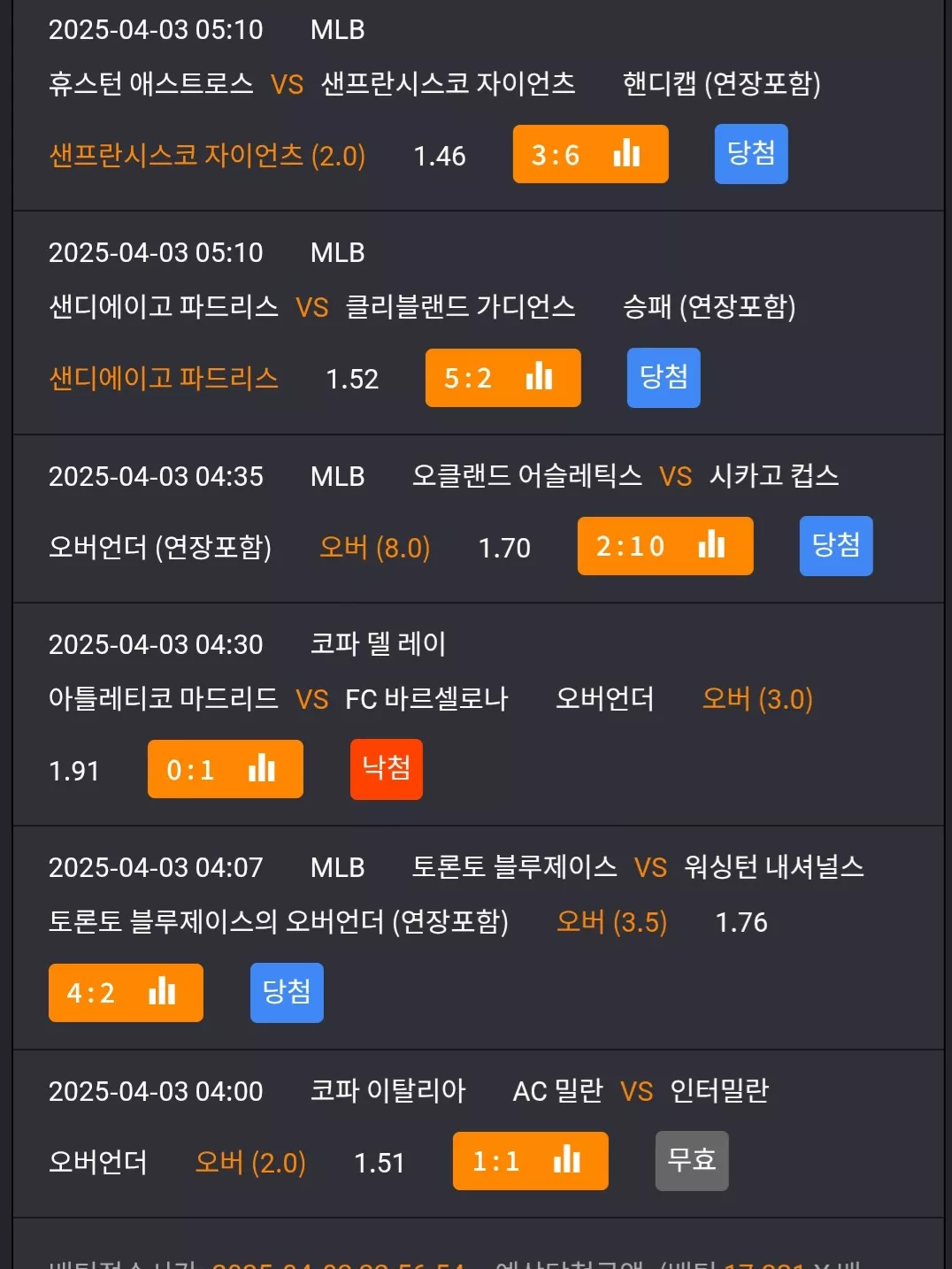Tap the 2:10 score button for Athletics vs Cubs
The image size is (952, 1269).
(665, 546)
